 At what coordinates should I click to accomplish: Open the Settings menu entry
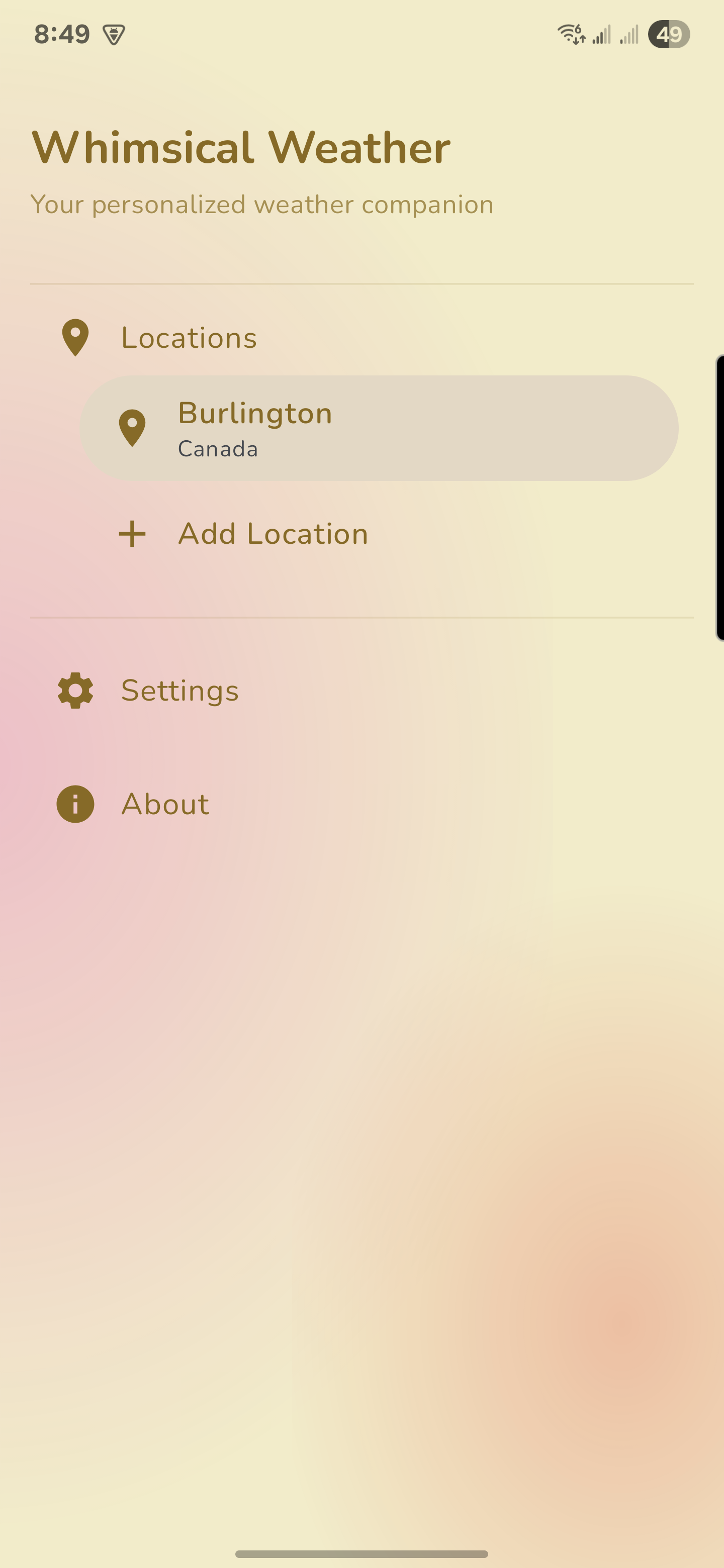tap(179, 690)
